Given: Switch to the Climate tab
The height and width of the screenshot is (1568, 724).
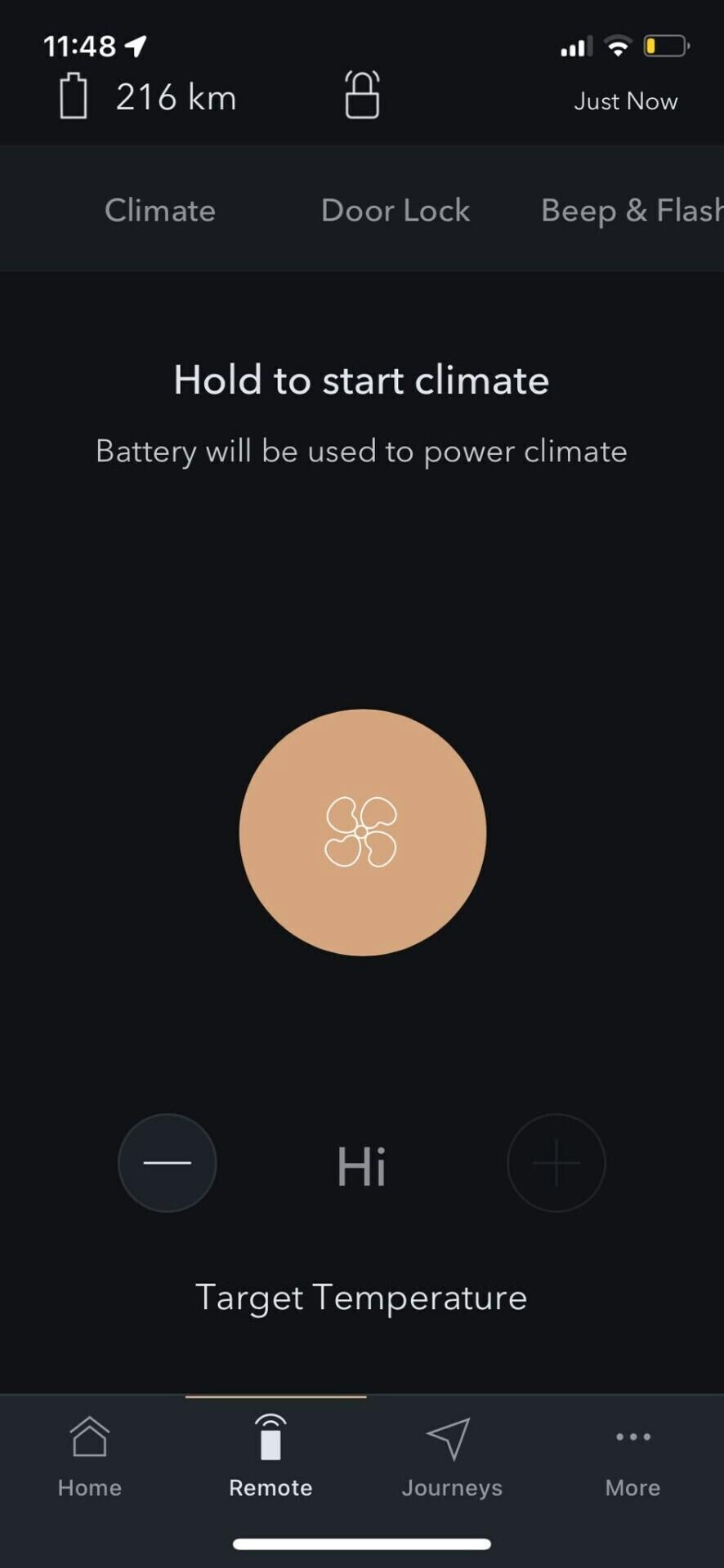Looking at the screenshot, I should (160, 211).
